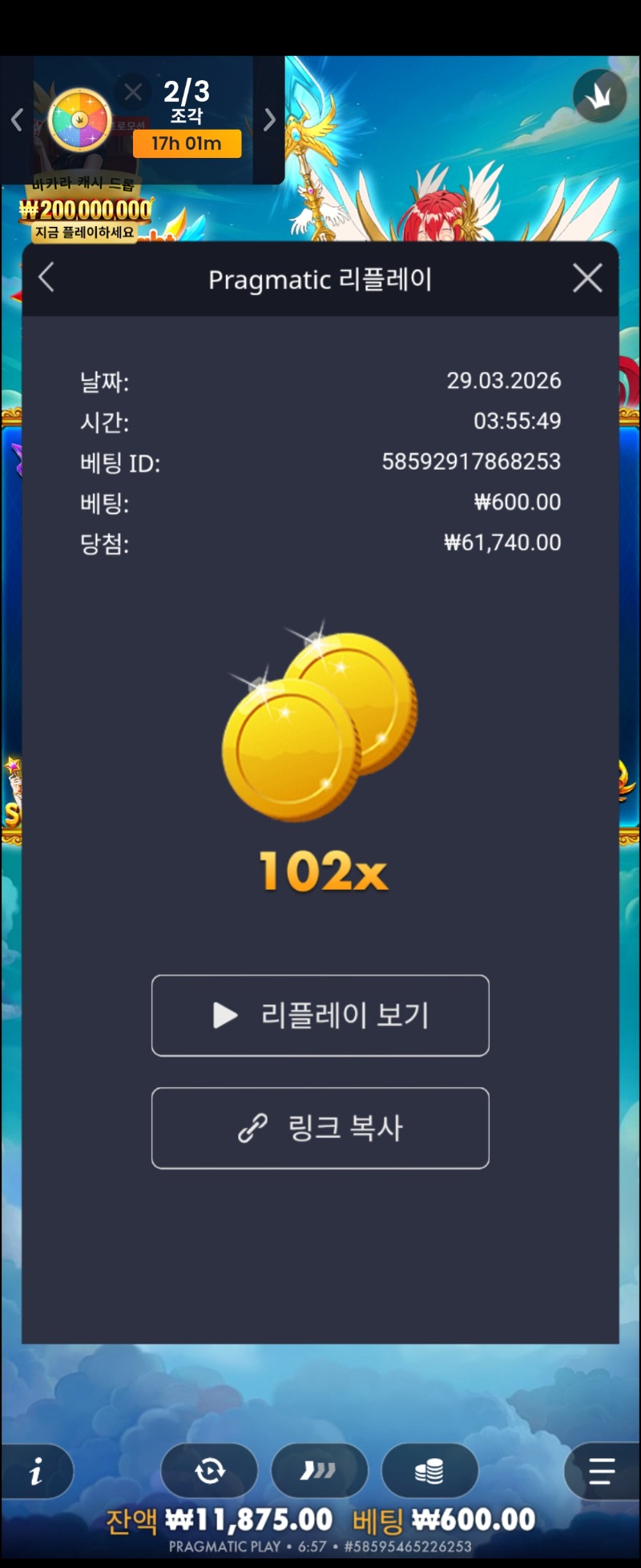Close the Pragmatic 리플레이 dialog
This screenshot has width=641, height=1568.
tap(587, 278)
